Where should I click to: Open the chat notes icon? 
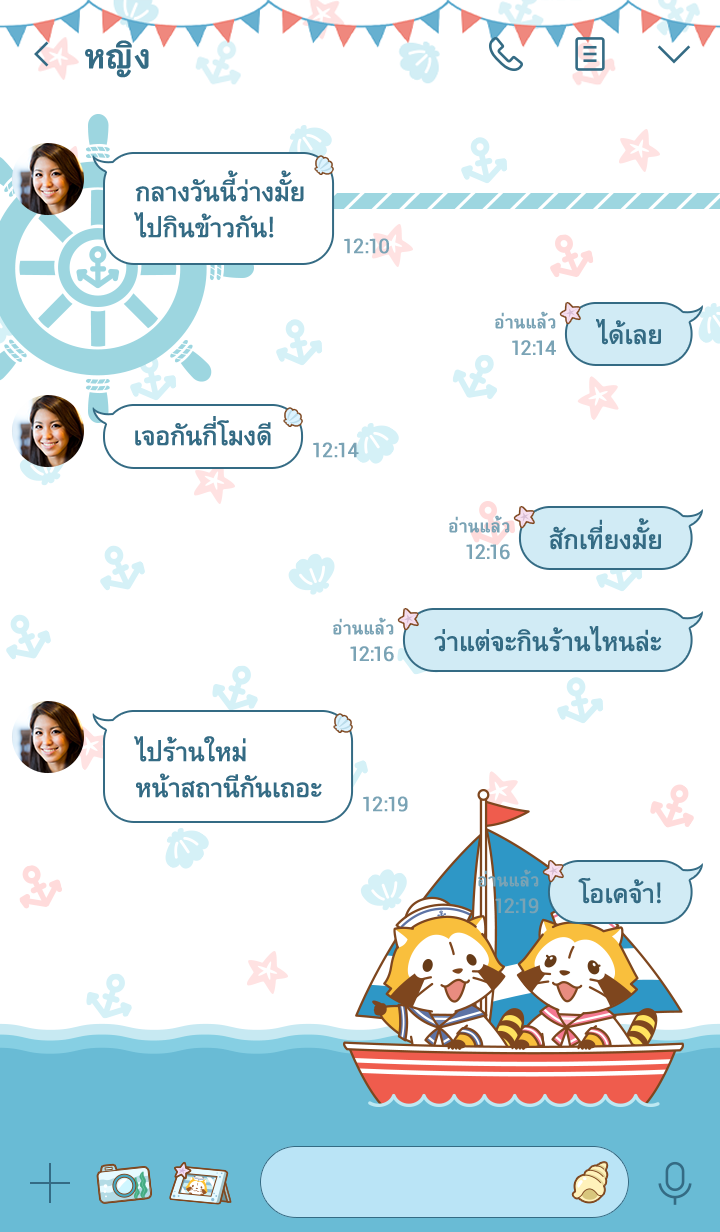coord(590,54)
